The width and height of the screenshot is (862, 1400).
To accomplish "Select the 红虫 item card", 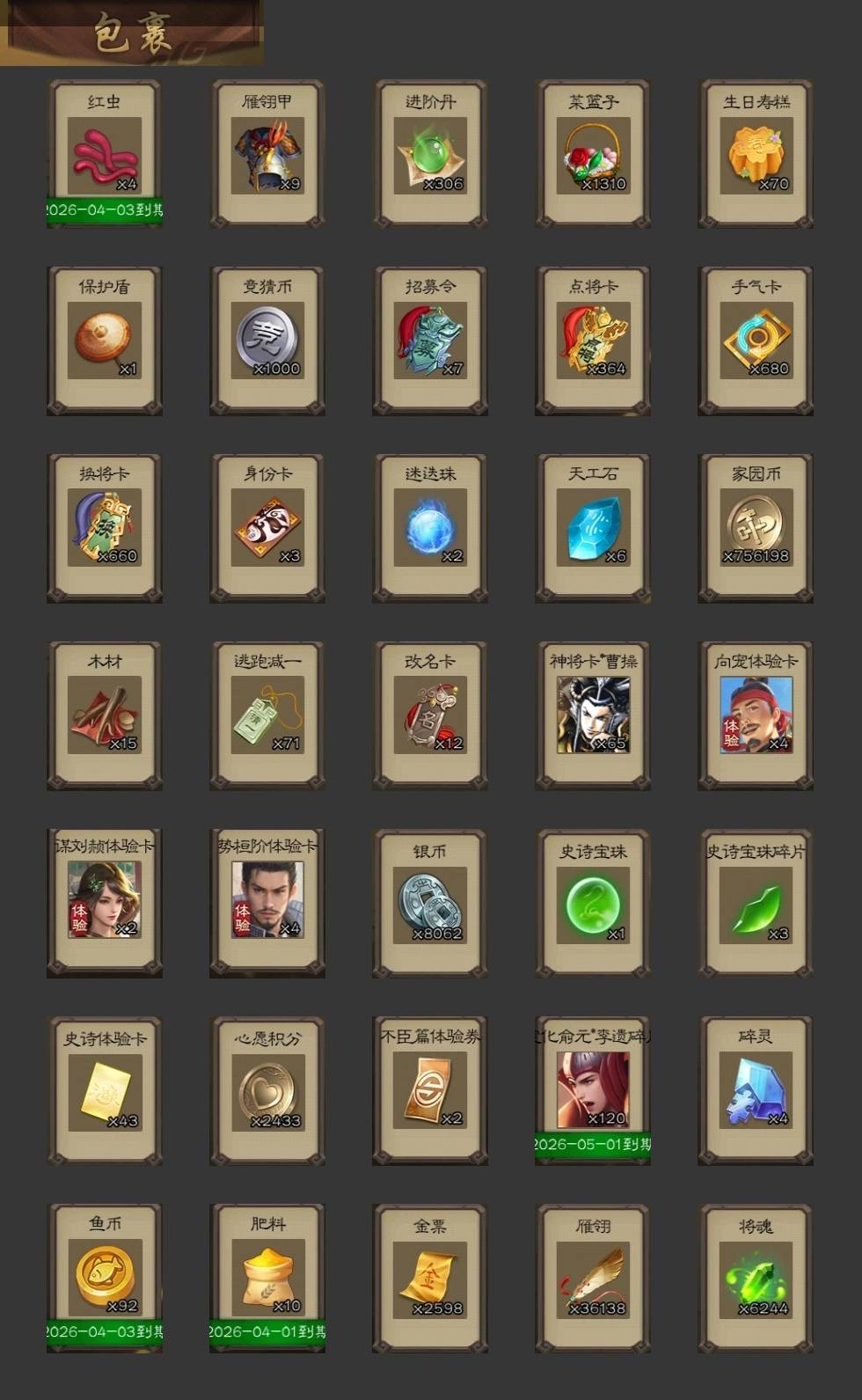I will pos(105,154).
